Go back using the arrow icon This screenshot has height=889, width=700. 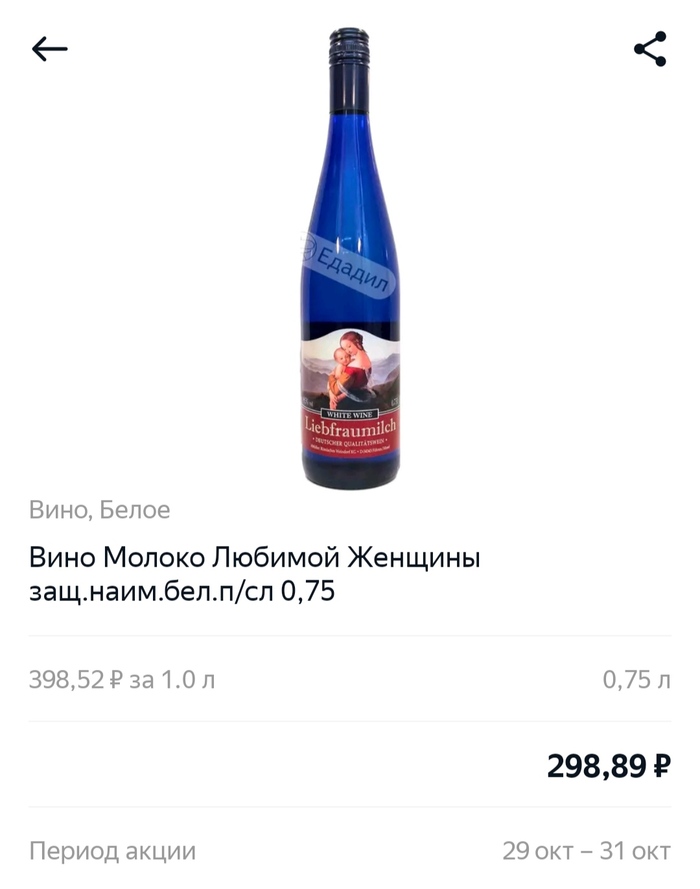click(x=49, y=49)
